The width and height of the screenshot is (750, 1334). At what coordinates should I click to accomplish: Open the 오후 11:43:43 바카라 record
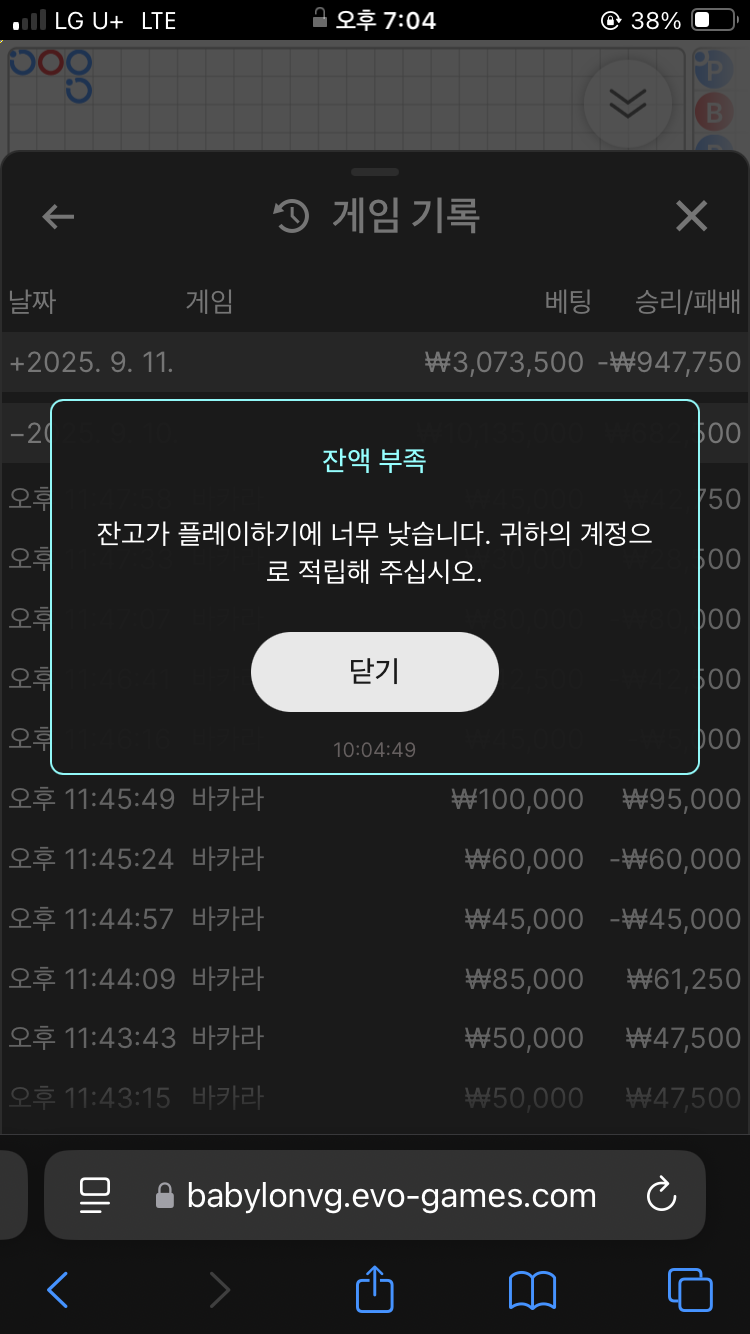point(374,1038)
